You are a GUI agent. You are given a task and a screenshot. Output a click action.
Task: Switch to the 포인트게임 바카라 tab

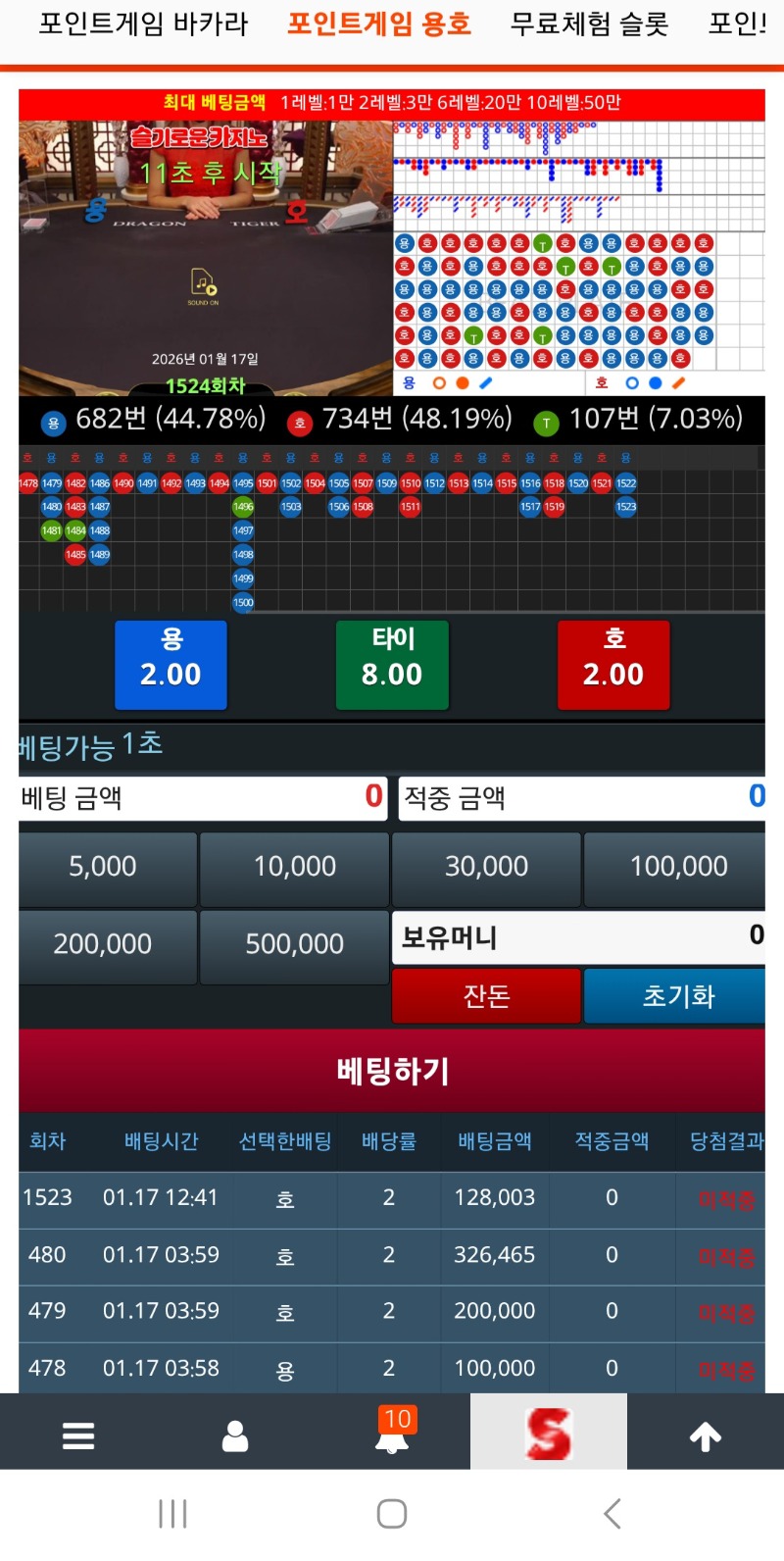(x=143, y=24)
